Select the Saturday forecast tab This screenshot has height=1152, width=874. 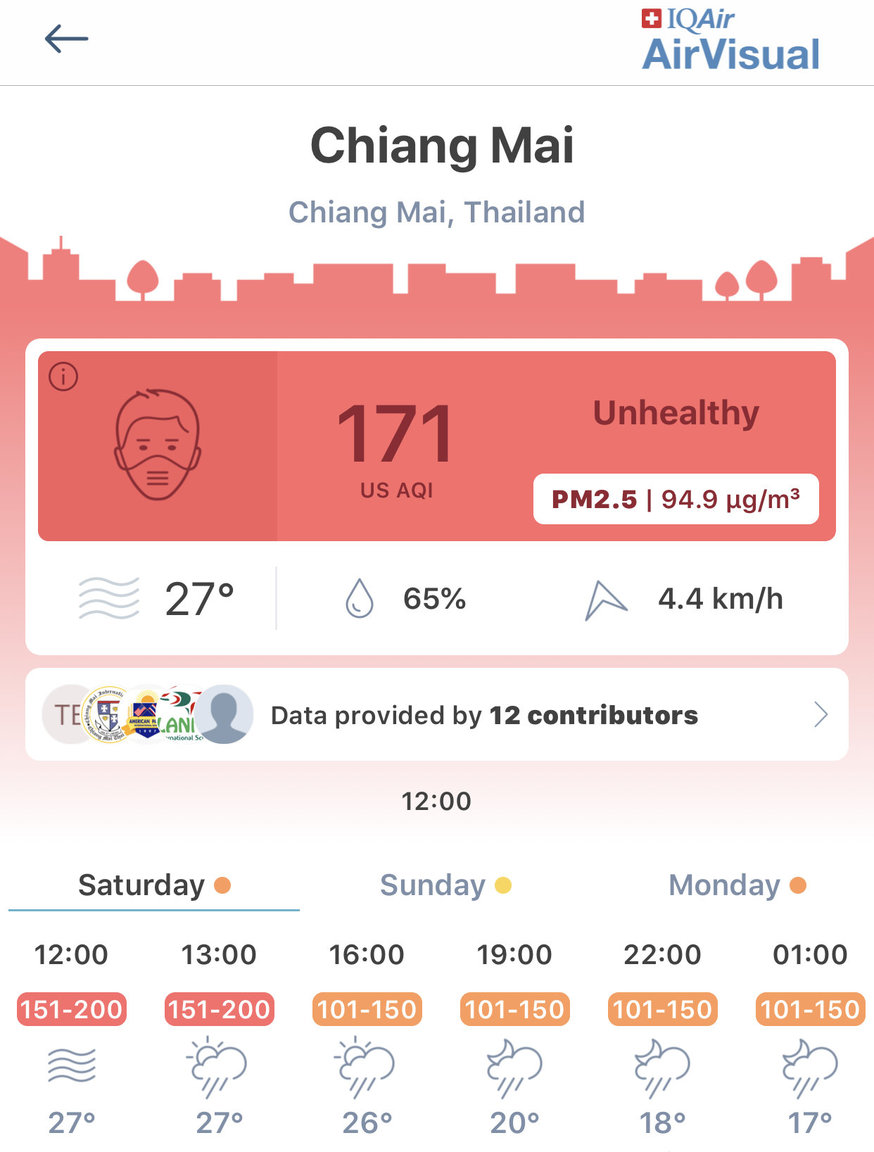(x=154, y=885)
